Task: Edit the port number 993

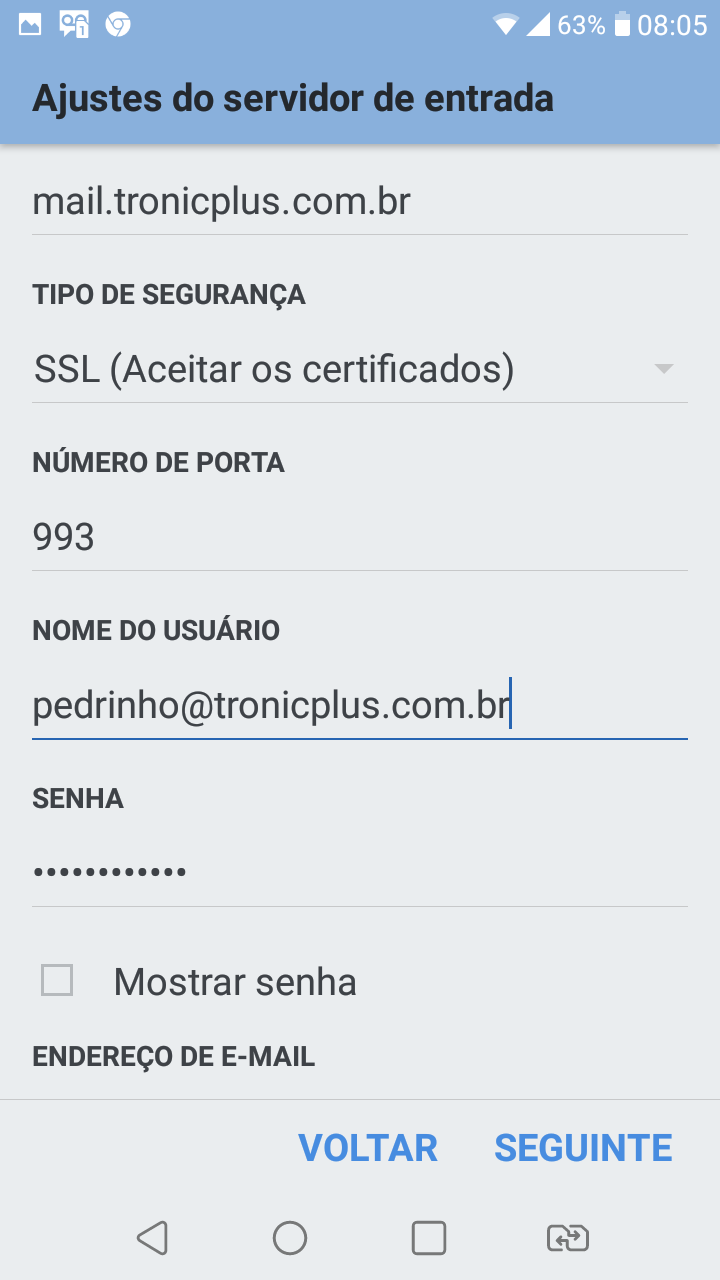Action: pyautogui.click(x=360, y=538)
